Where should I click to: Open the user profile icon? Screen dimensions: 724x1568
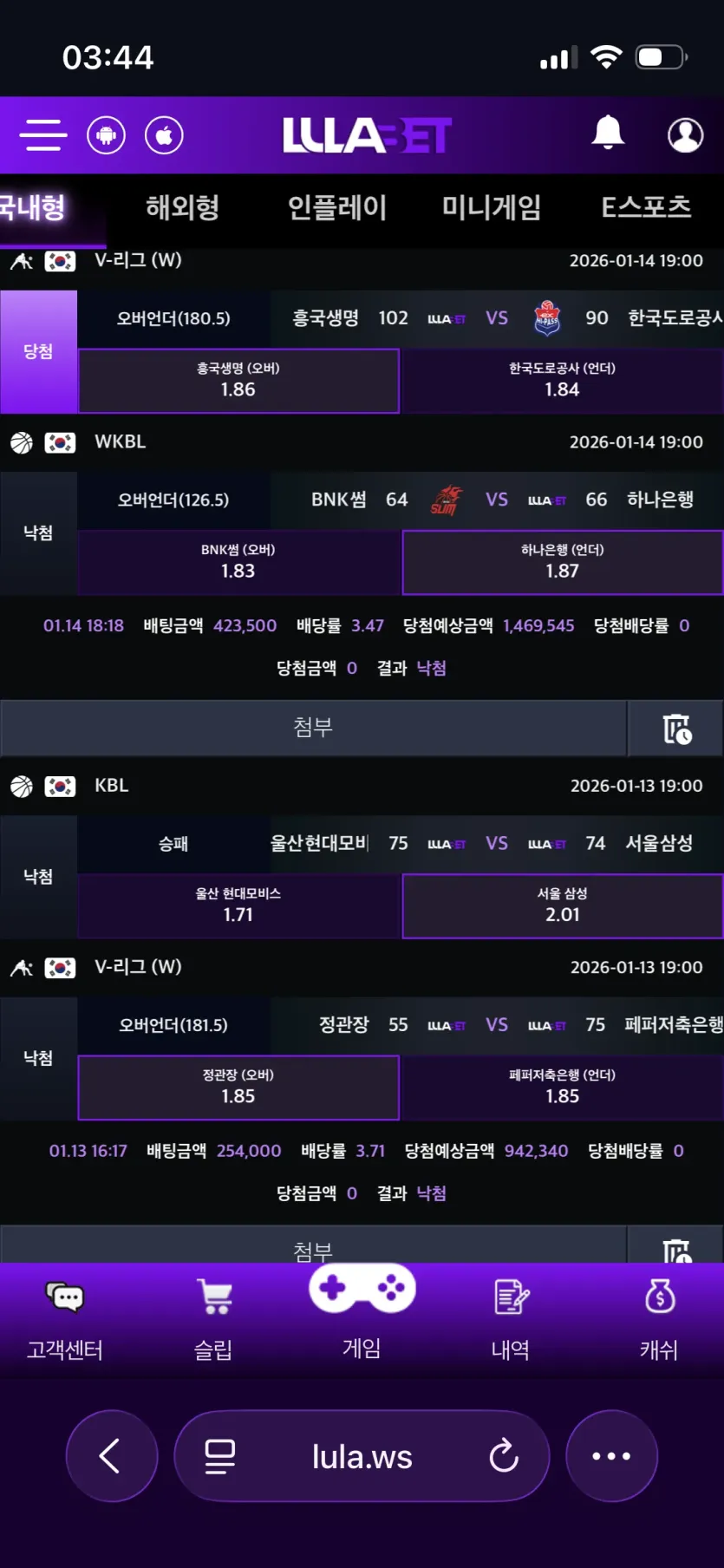tap(685, 135)
